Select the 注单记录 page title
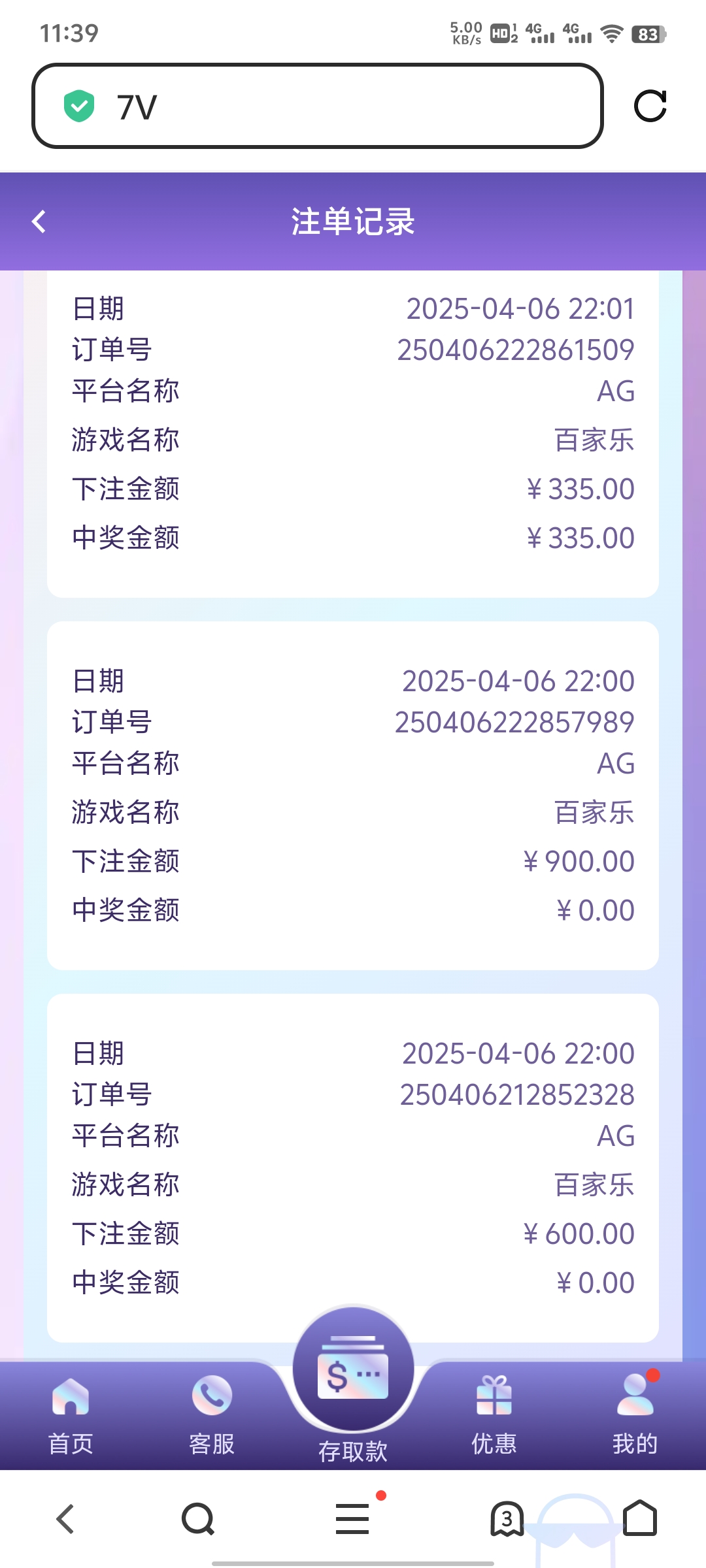Viewport: 706px width, 1568px height. pyautogui.click(x=353, y=221)
